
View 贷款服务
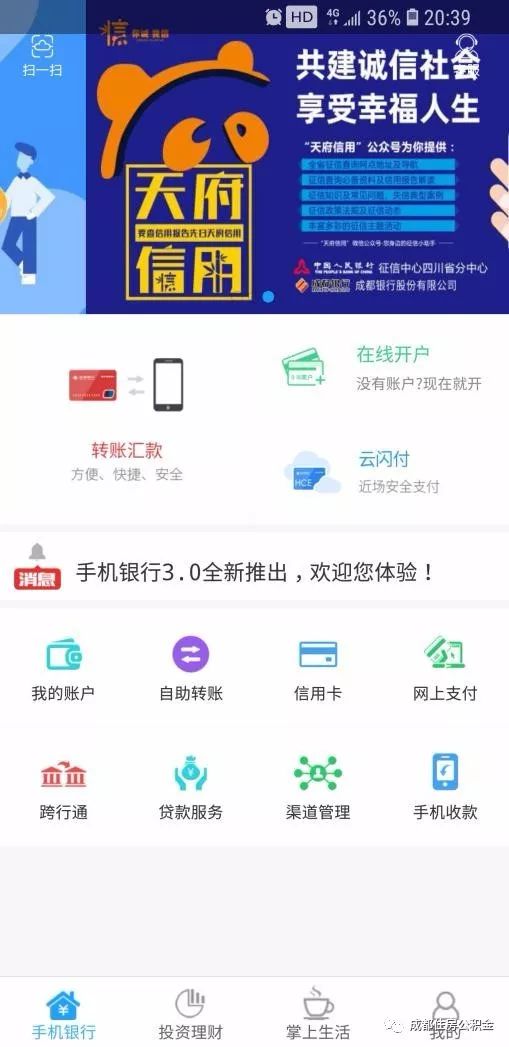pos(191,788)
